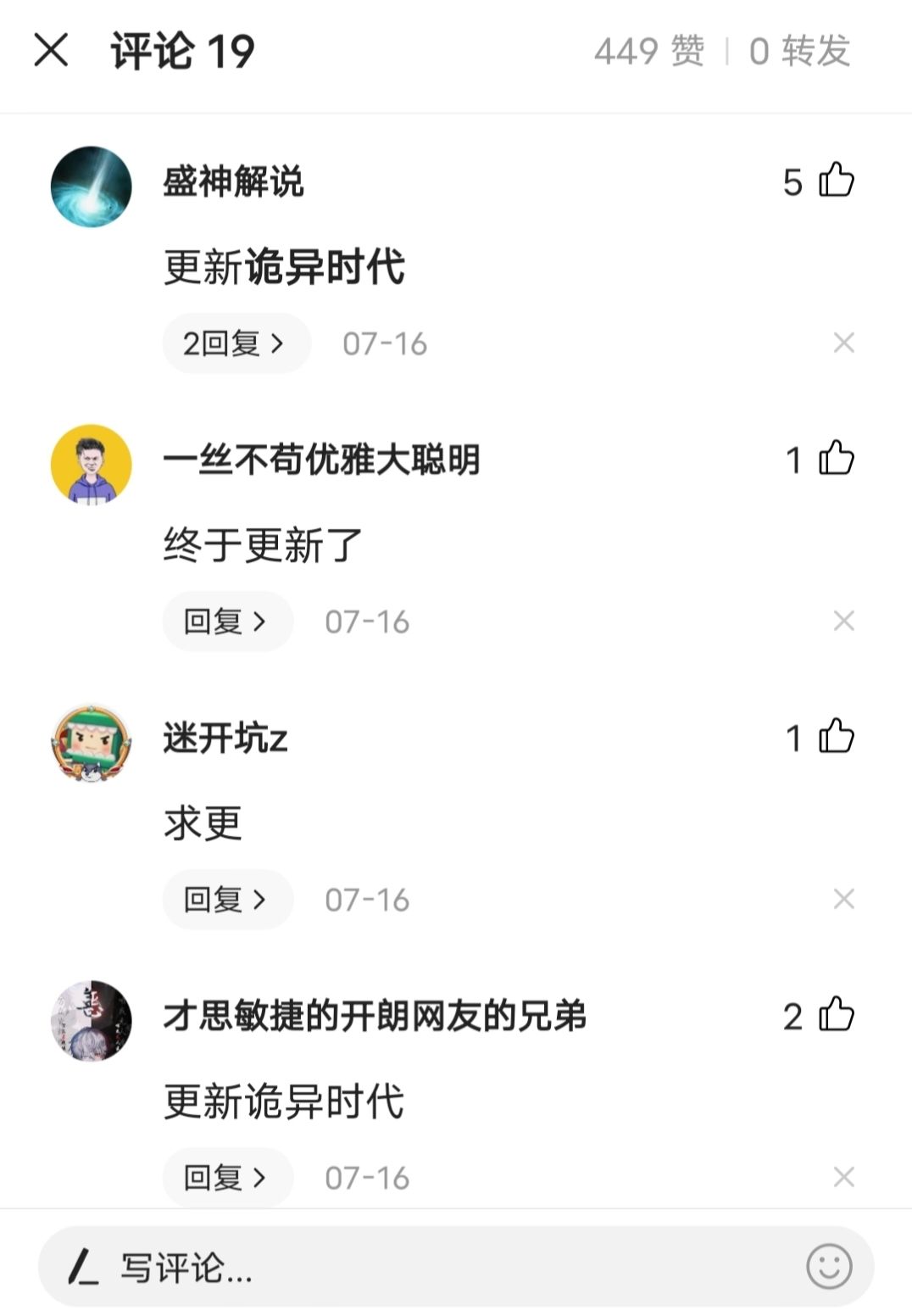Image resolution: width=912 pixels, height=1316 pixels.
Task: Close the comments panel
Action: coord(51,50)
